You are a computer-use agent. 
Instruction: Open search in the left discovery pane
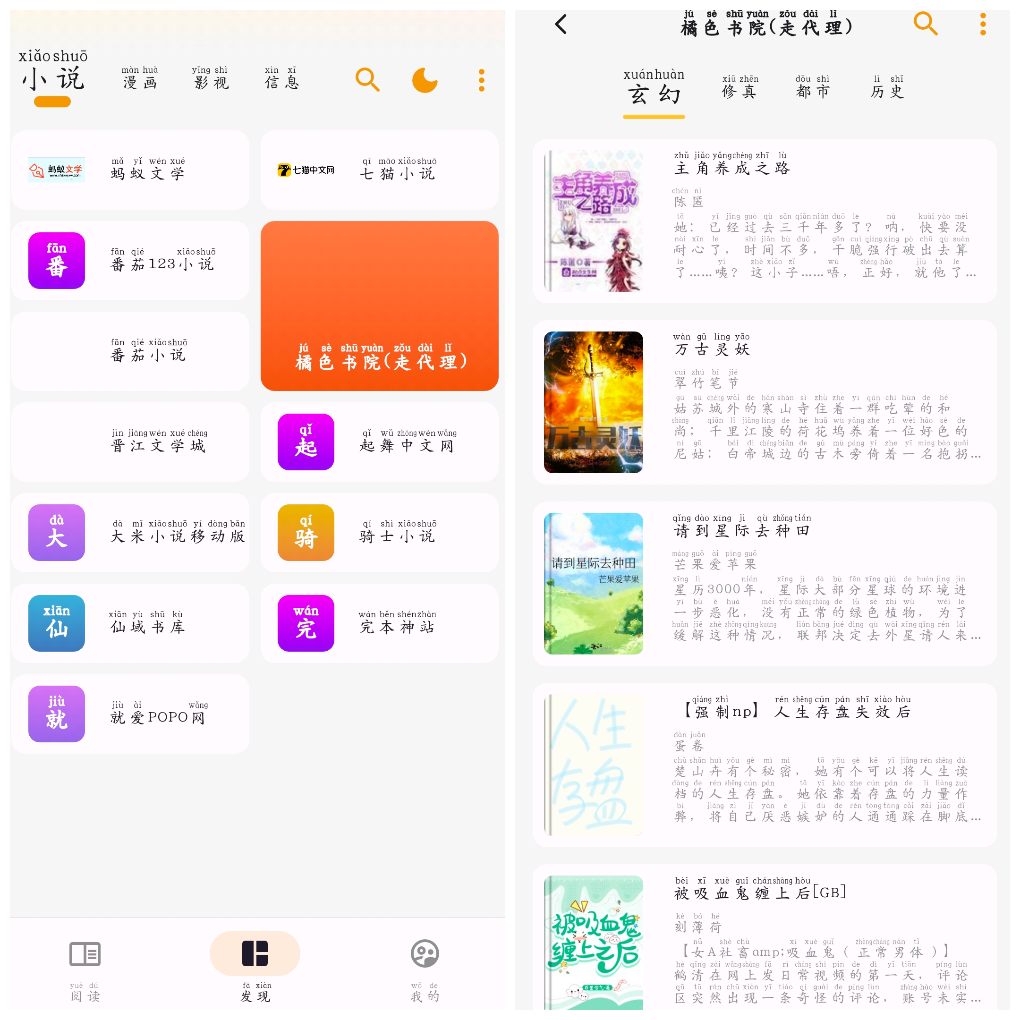(368, 80)
